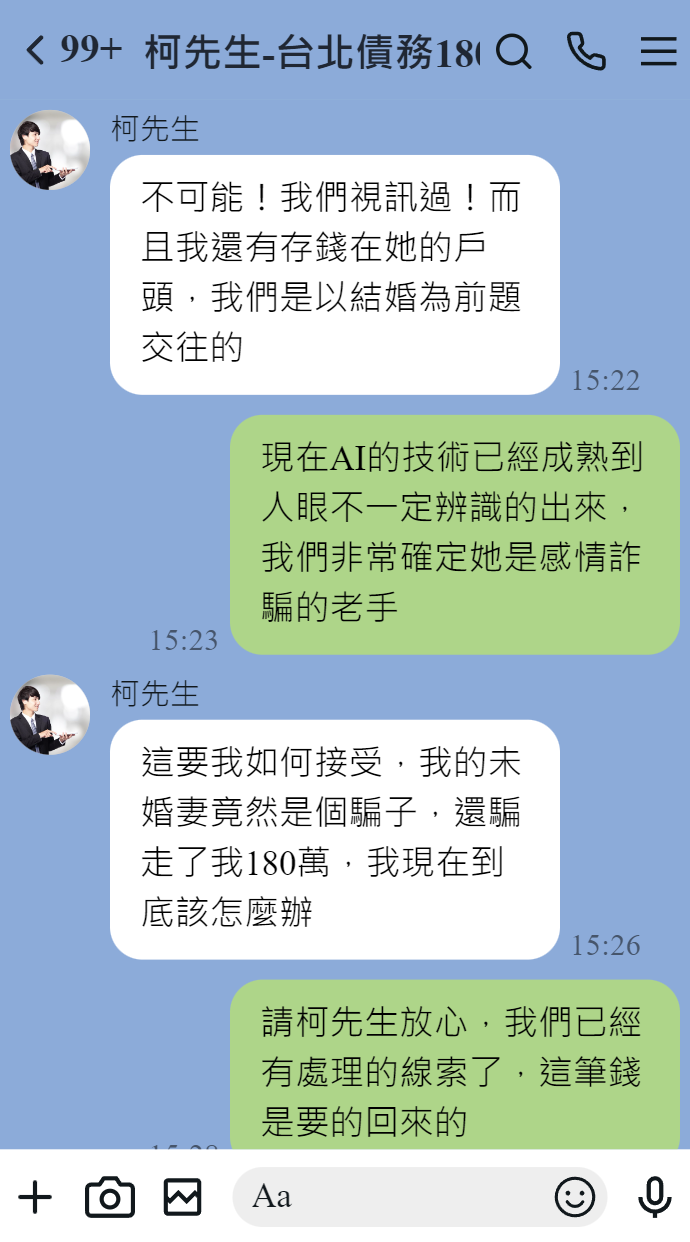Open the chat menu

tap(659, 51)
